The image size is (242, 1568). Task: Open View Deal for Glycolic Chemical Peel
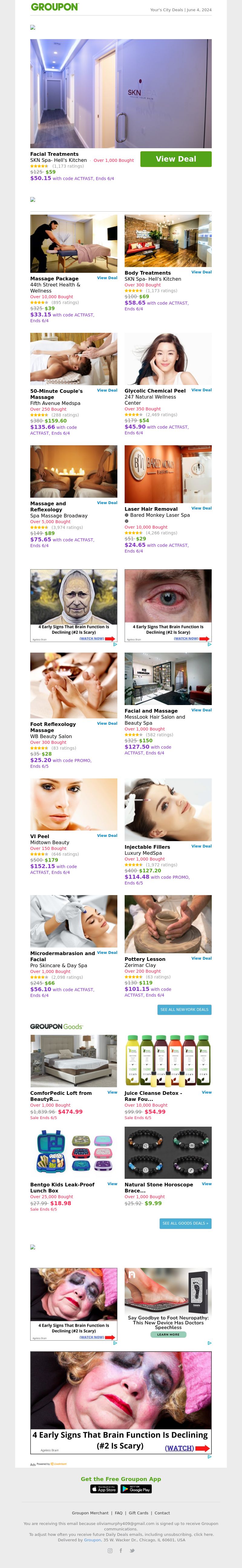coord(201,390)
